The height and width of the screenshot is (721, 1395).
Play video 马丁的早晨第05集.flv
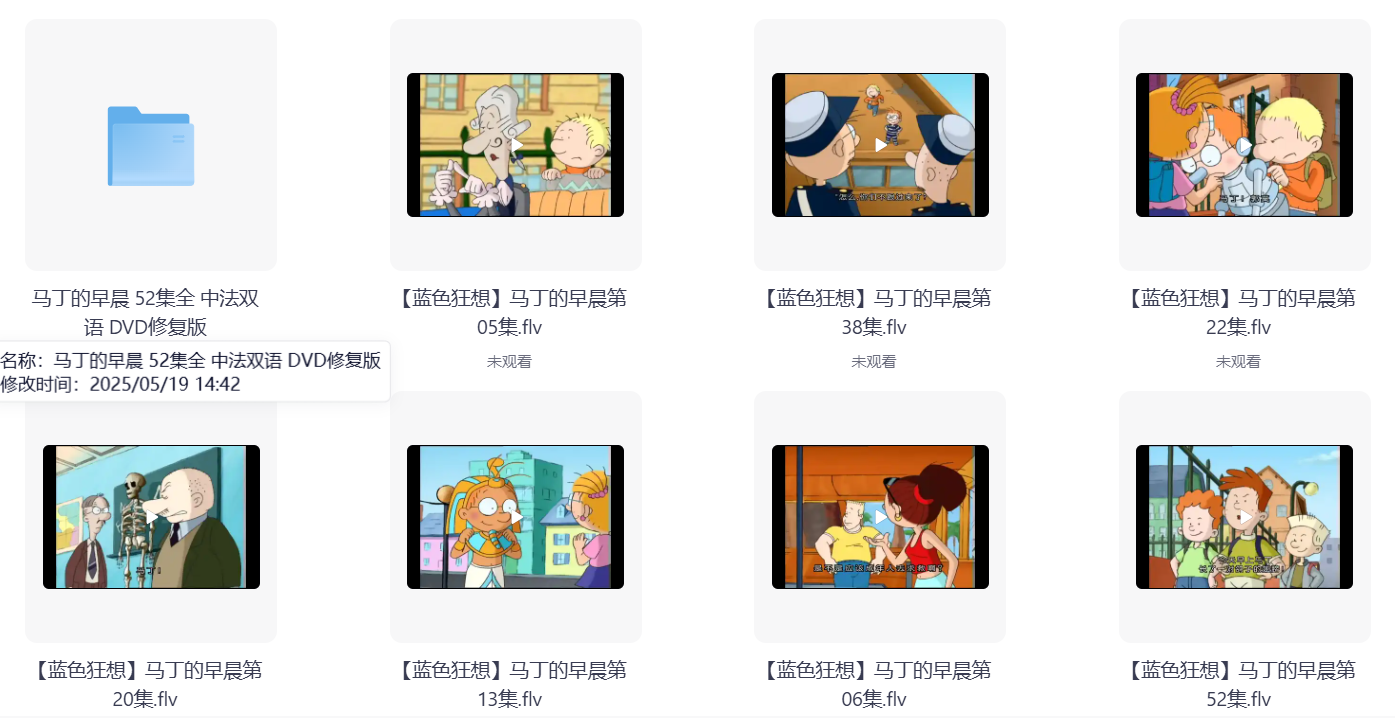(x=516, y=145)
